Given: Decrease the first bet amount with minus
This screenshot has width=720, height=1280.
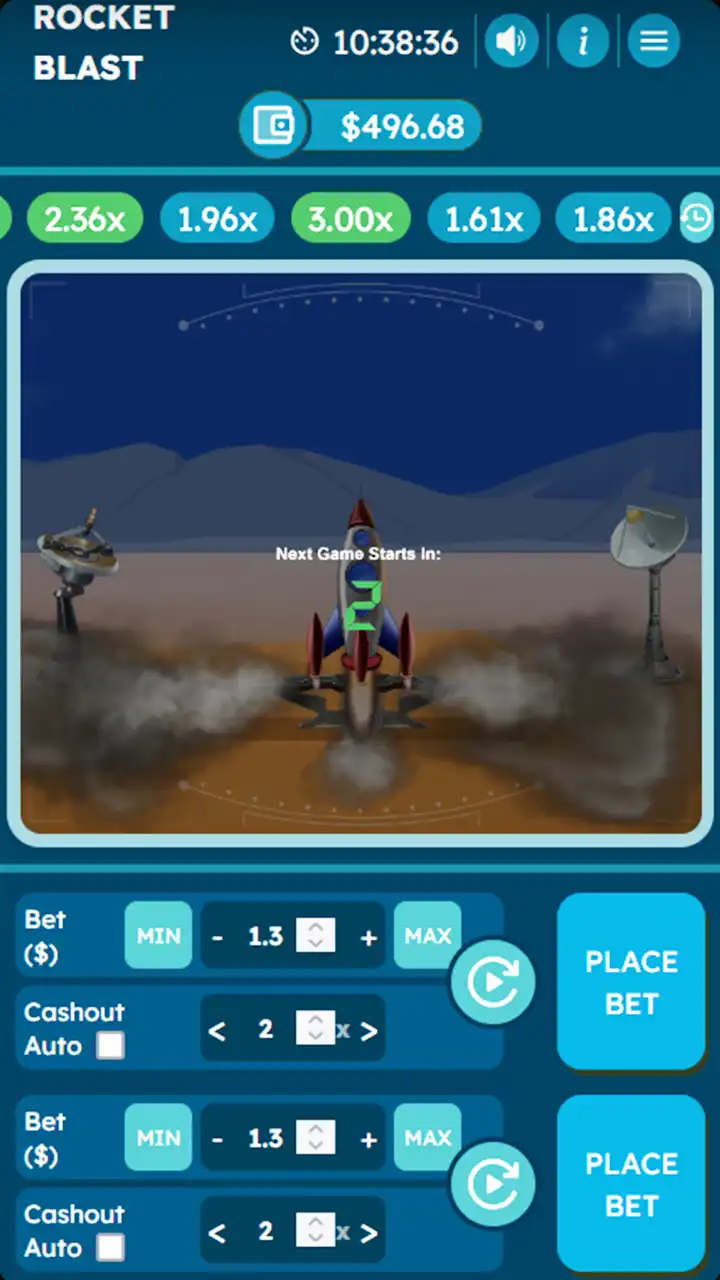Looking at the screenshot, I should pyautogui.click(x=218, y=937).
